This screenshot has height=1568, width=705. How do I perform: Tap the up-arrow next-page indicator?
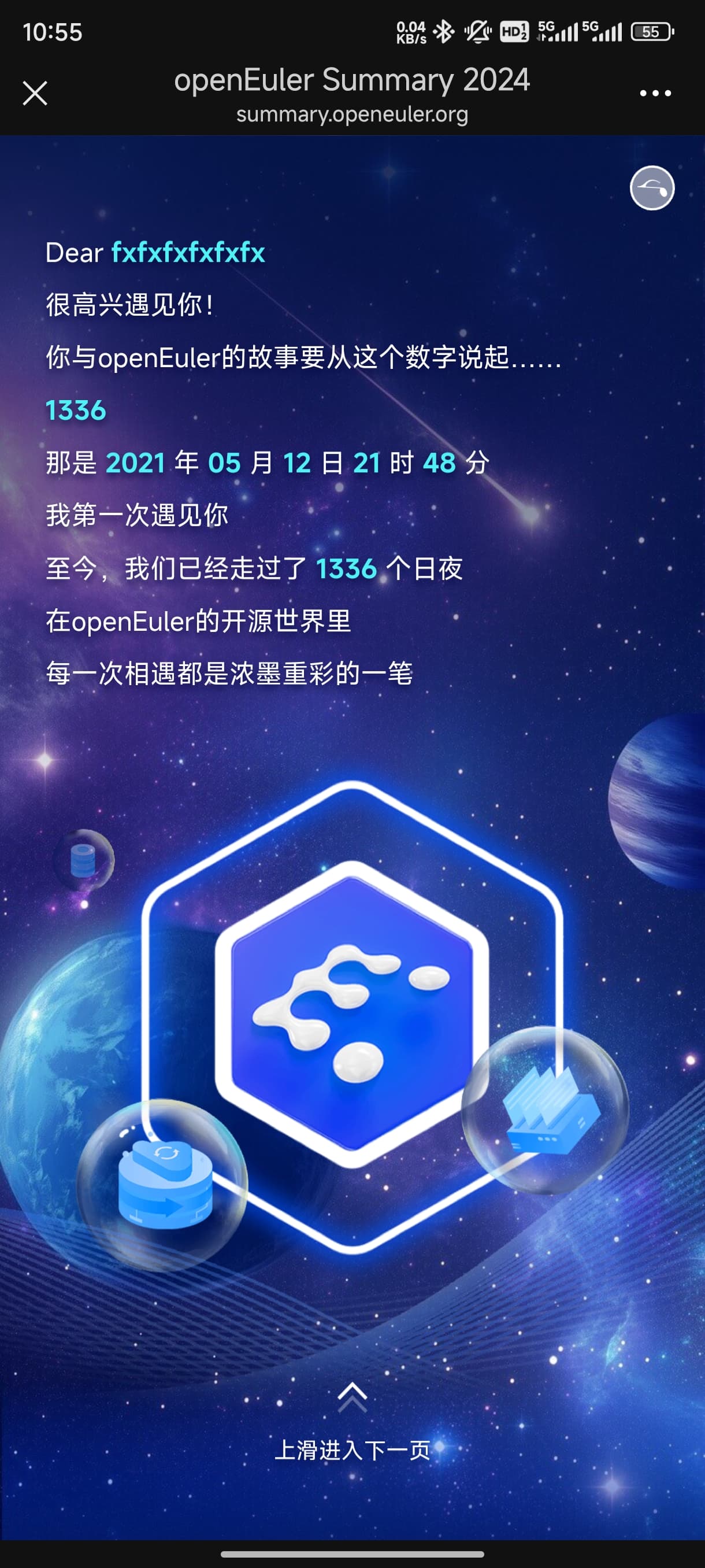pyautogui.click(x=352, y=1396)
